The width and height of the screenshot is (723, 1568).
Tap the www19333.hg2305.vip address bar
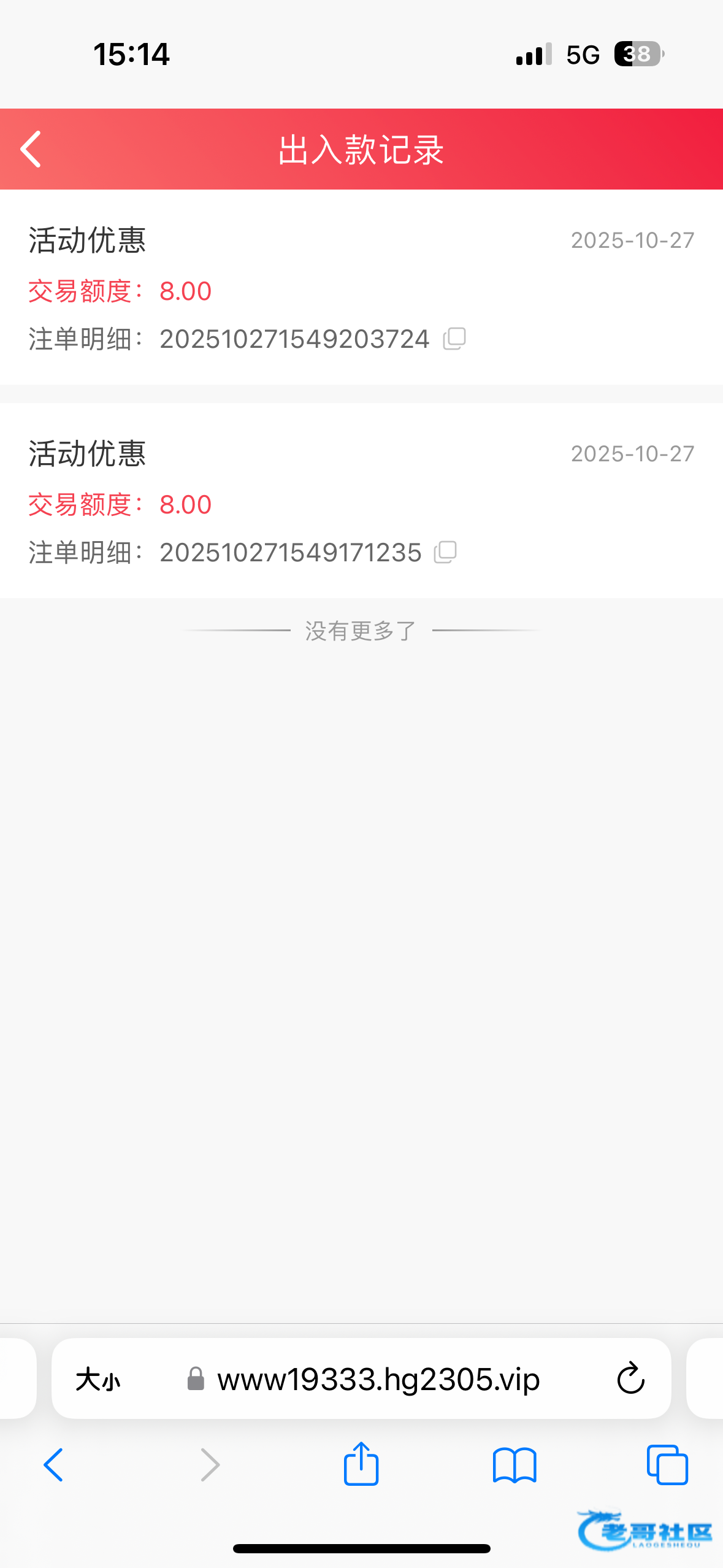[x=378, y=1380]
